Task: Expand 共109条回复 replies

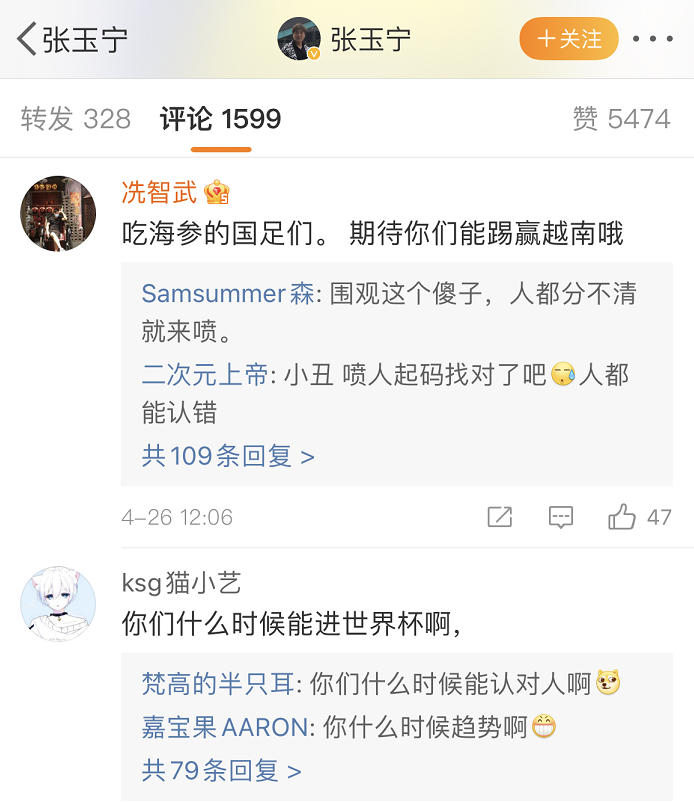Action: point(228,456)
